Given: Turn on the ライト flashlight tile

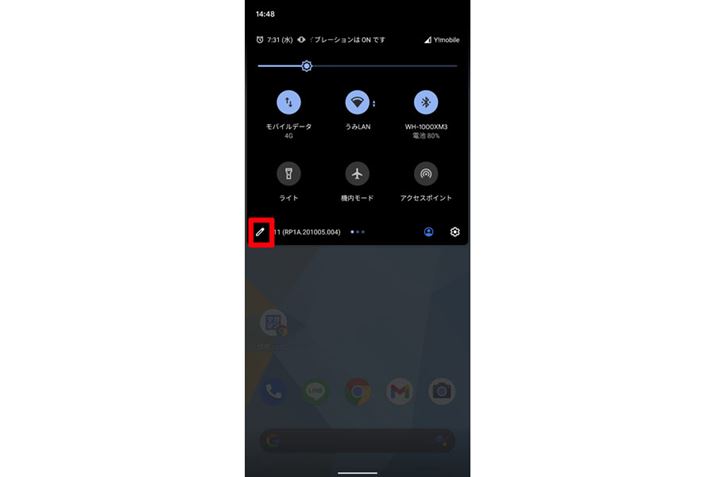Looking at the screenshot, I should 288,173.
